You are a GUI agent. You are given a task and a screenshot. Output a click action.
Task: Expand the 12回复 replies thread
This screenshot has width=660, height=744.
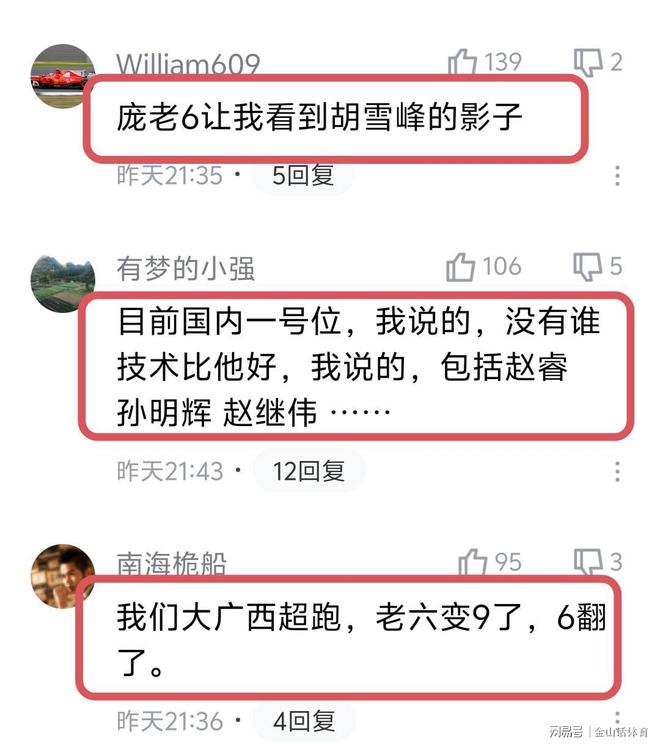pos(308,470)
